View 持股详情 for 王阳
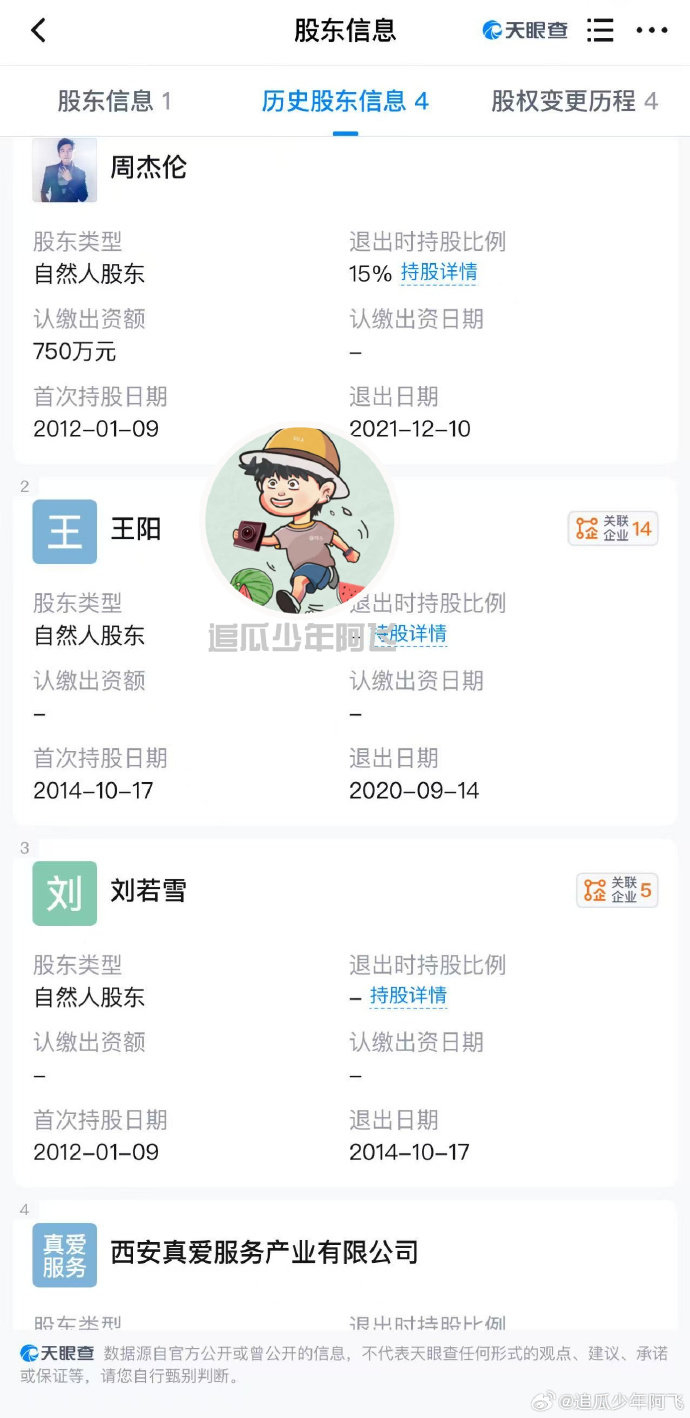 click(x=410, y=634)
